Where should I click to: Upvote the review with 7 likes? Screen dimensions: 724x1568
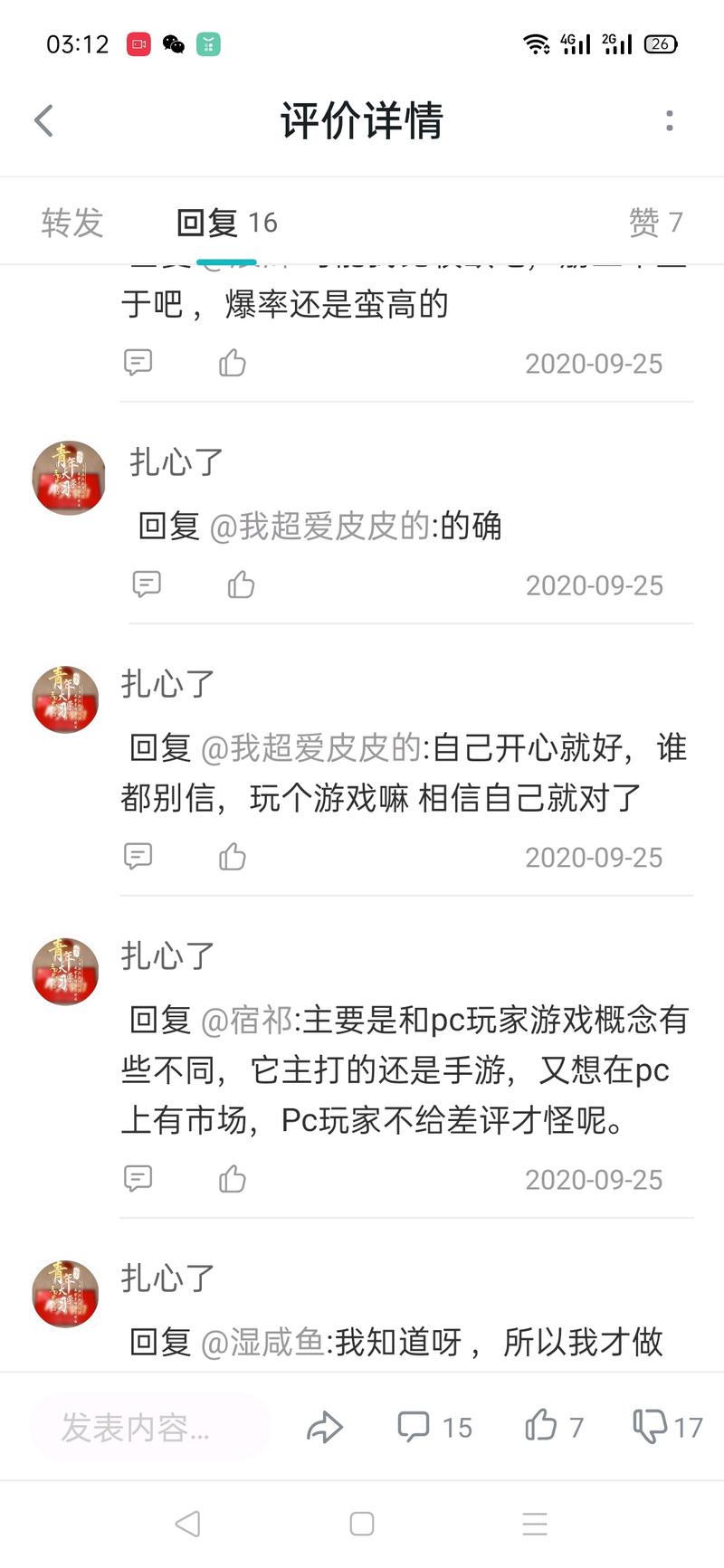tap(554, 1428)
